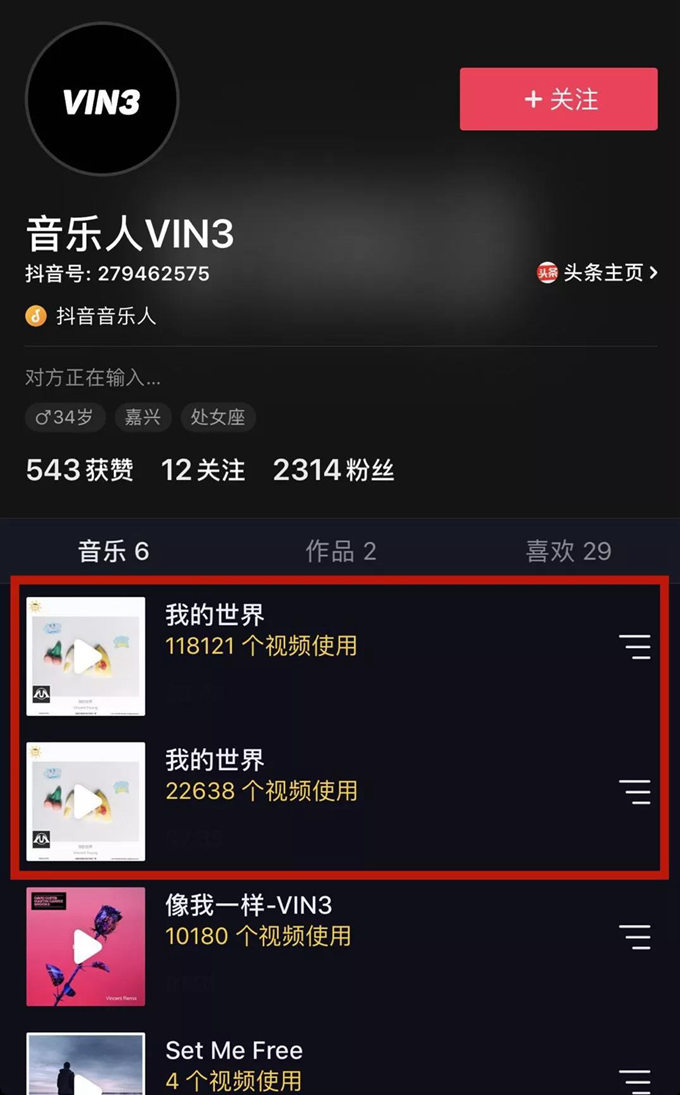The image size is (680, 1095).
Task: Open details icon for 像我一样-VIN3
Action: 635,937
